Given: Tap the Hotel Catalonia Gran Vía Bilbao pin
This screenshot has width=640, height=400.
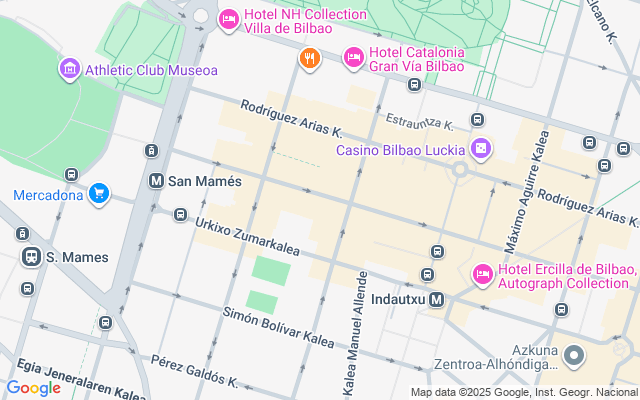Looking at the screenshot, I should [x=353, y=58].
